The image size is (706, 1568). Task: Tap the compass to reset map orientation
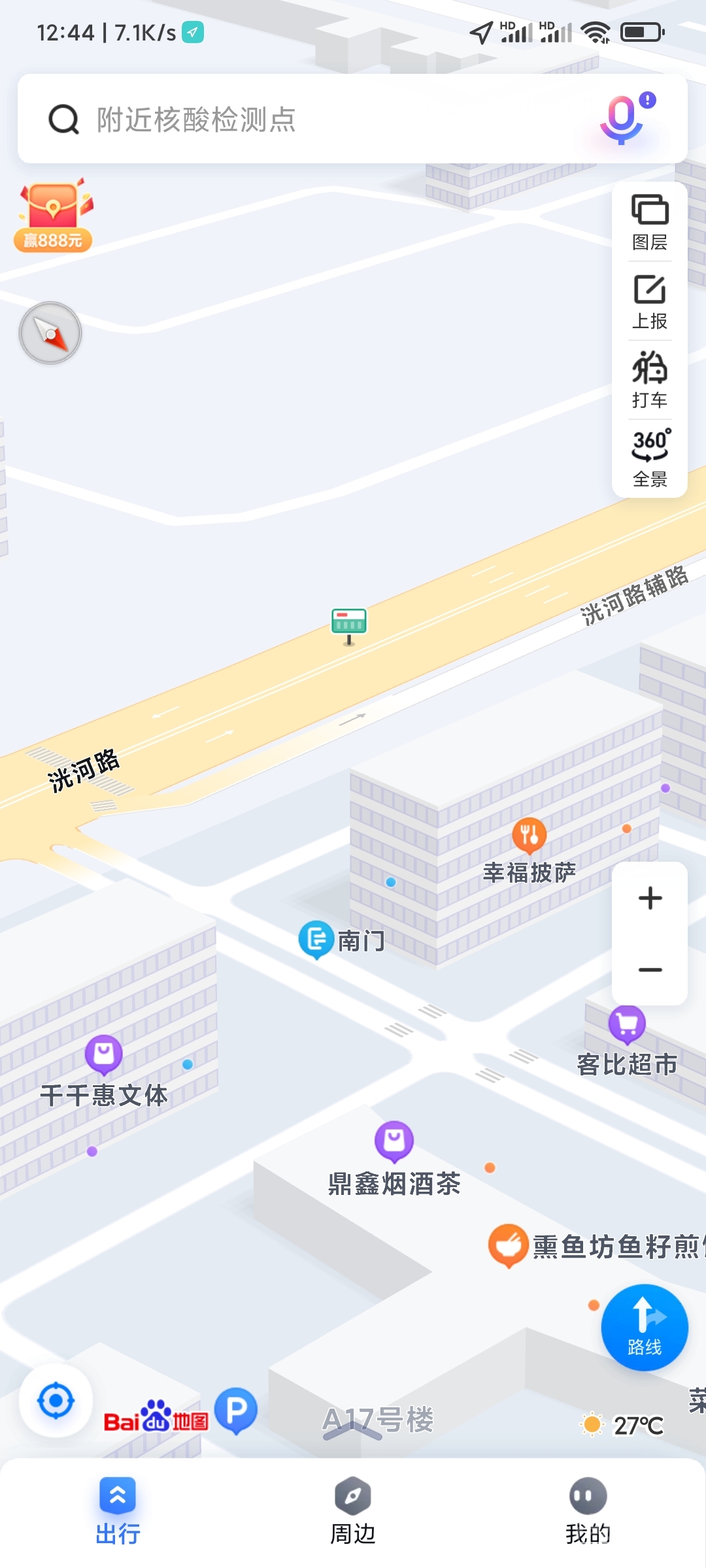[50, 333]
